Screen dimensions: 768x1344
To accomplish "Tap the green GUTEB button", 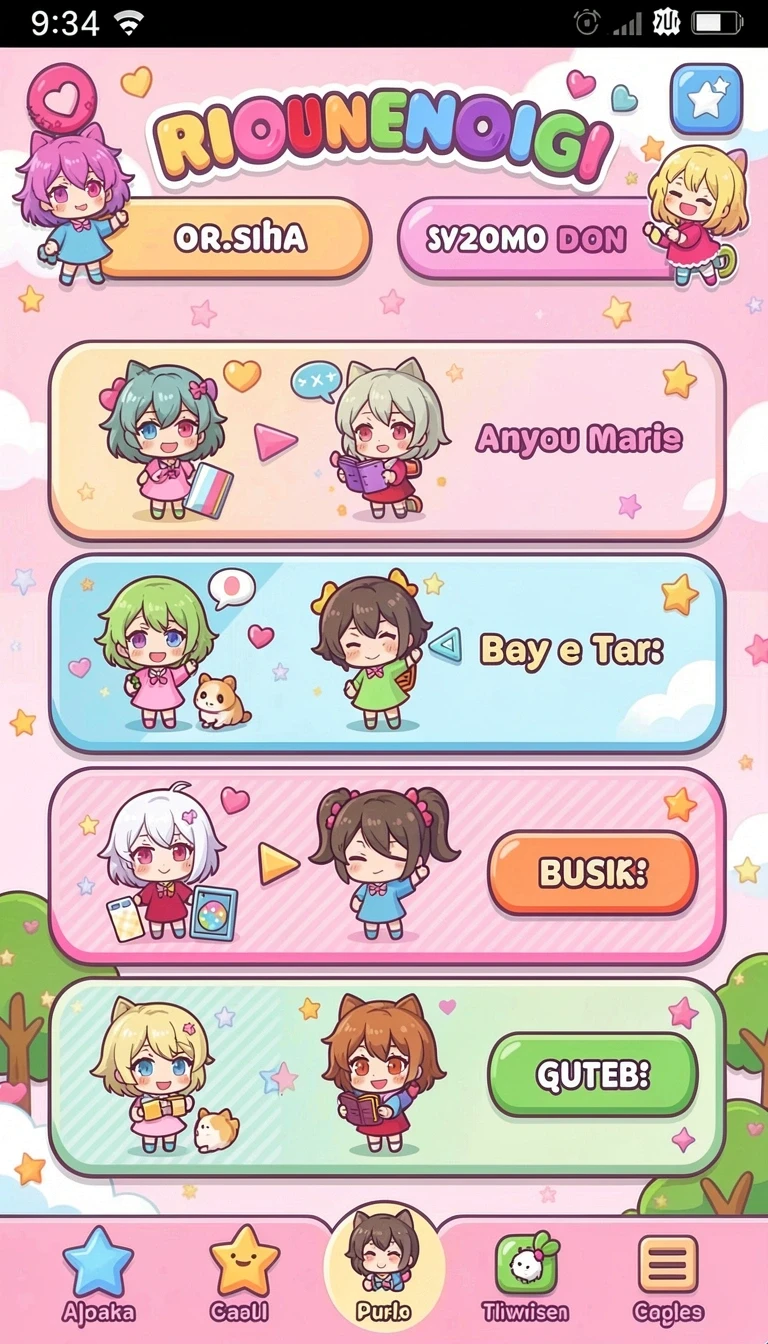I will coord(592,1075).
